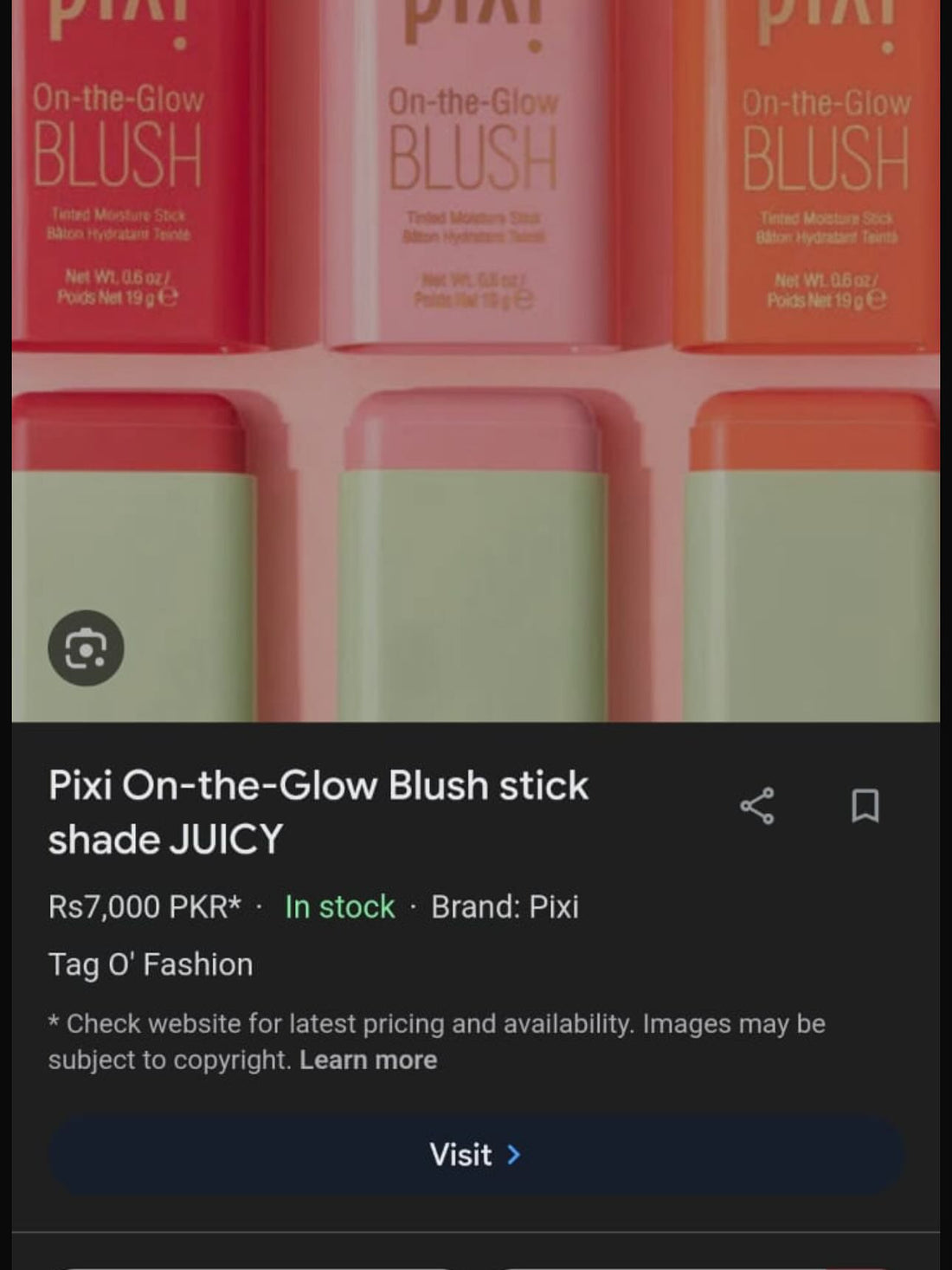Image resolution: width=952 pixels, height=1270 pixels.
Task: Expand details under Brand: Pixi
Action: click(x=506, y=907)
